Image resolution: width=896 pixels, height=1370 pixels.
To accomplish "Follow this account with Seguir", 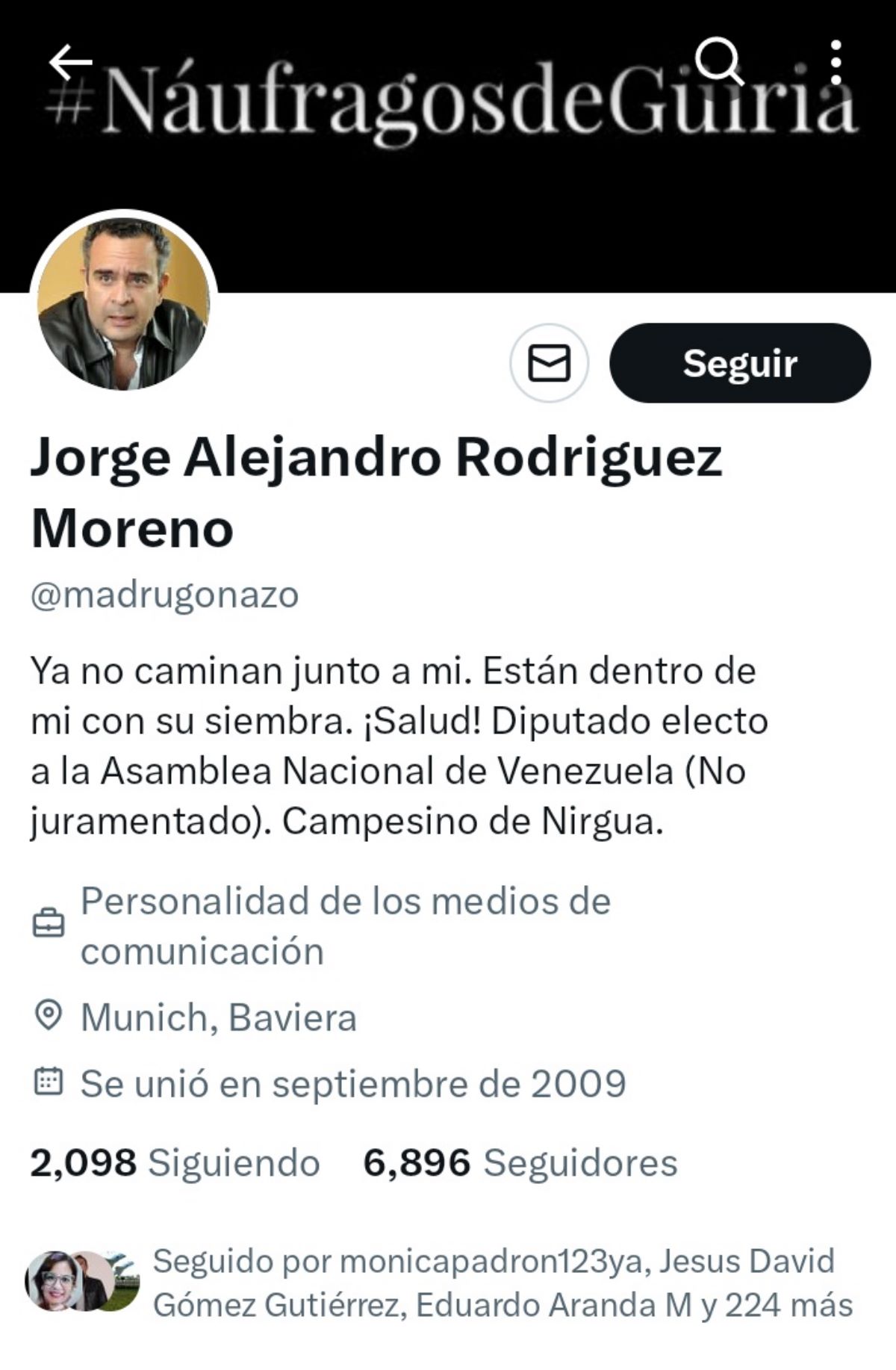I will [740, 363].
